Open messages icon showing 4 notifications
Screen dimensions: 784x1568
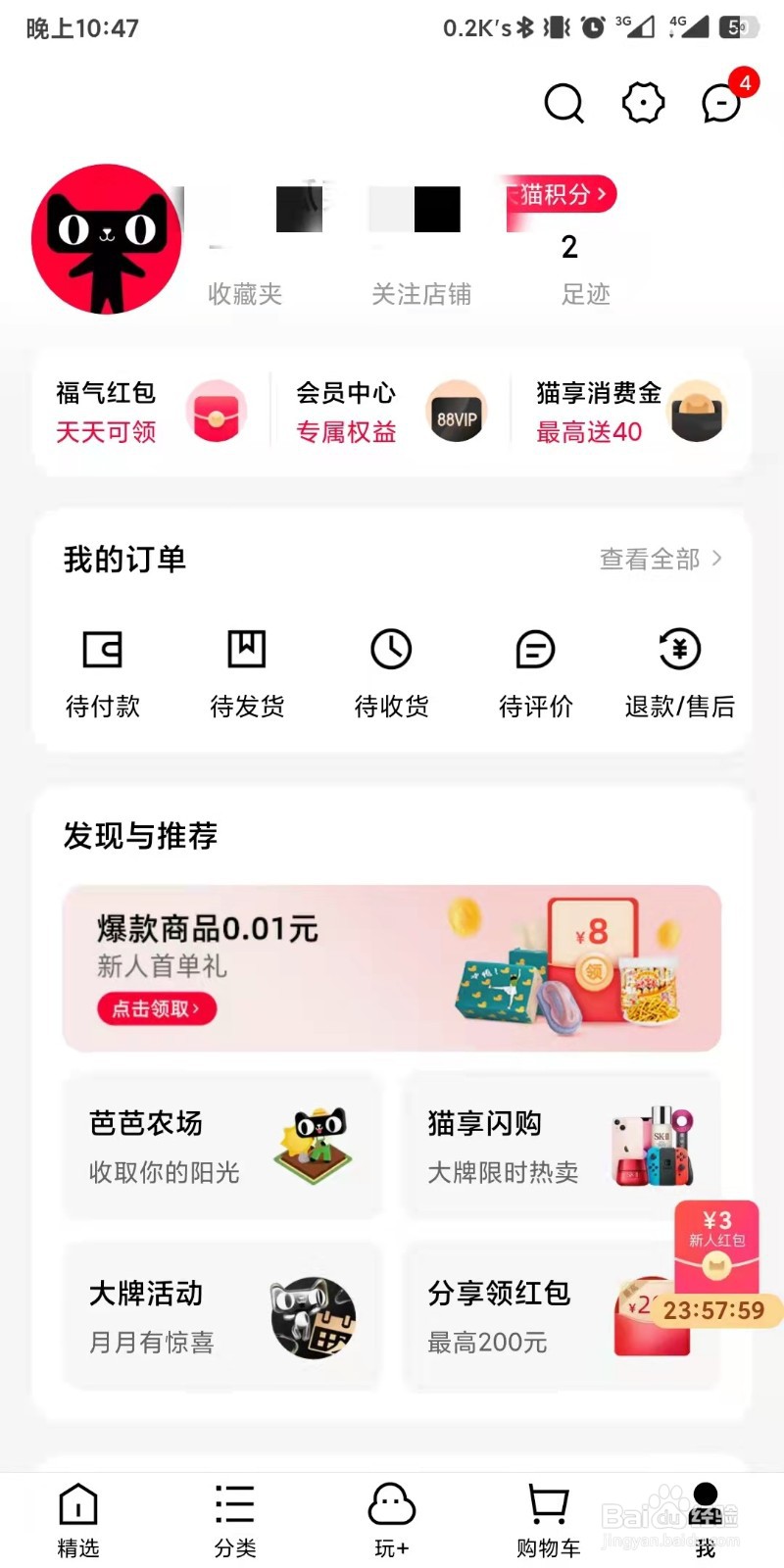[x=718, y=102]
